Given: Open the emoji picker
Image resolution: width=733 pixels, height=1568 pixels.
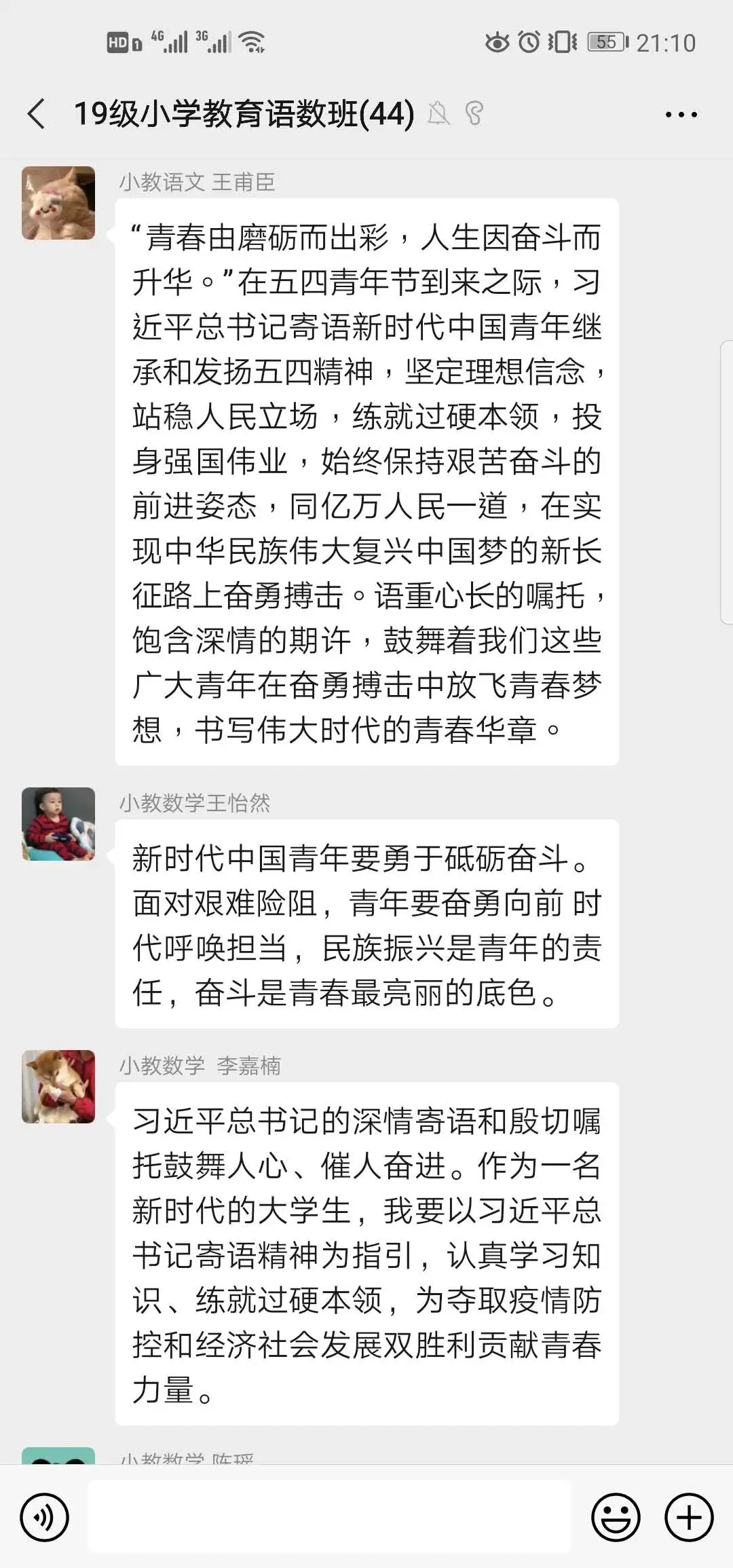Looking at the screenshot, I should (x=616, y=1516).
